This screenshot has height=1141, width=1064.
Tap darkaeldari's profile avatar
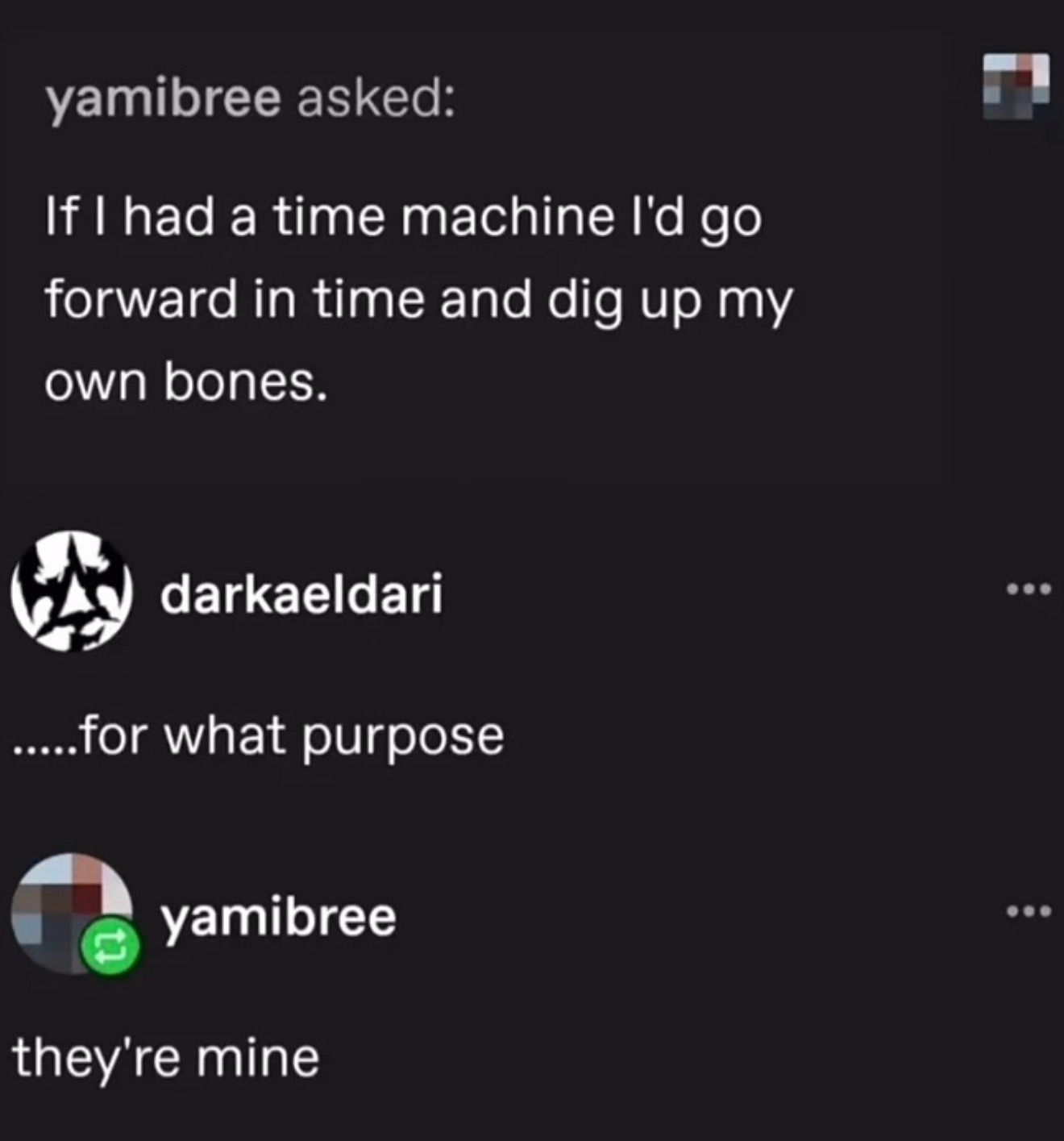71,591
